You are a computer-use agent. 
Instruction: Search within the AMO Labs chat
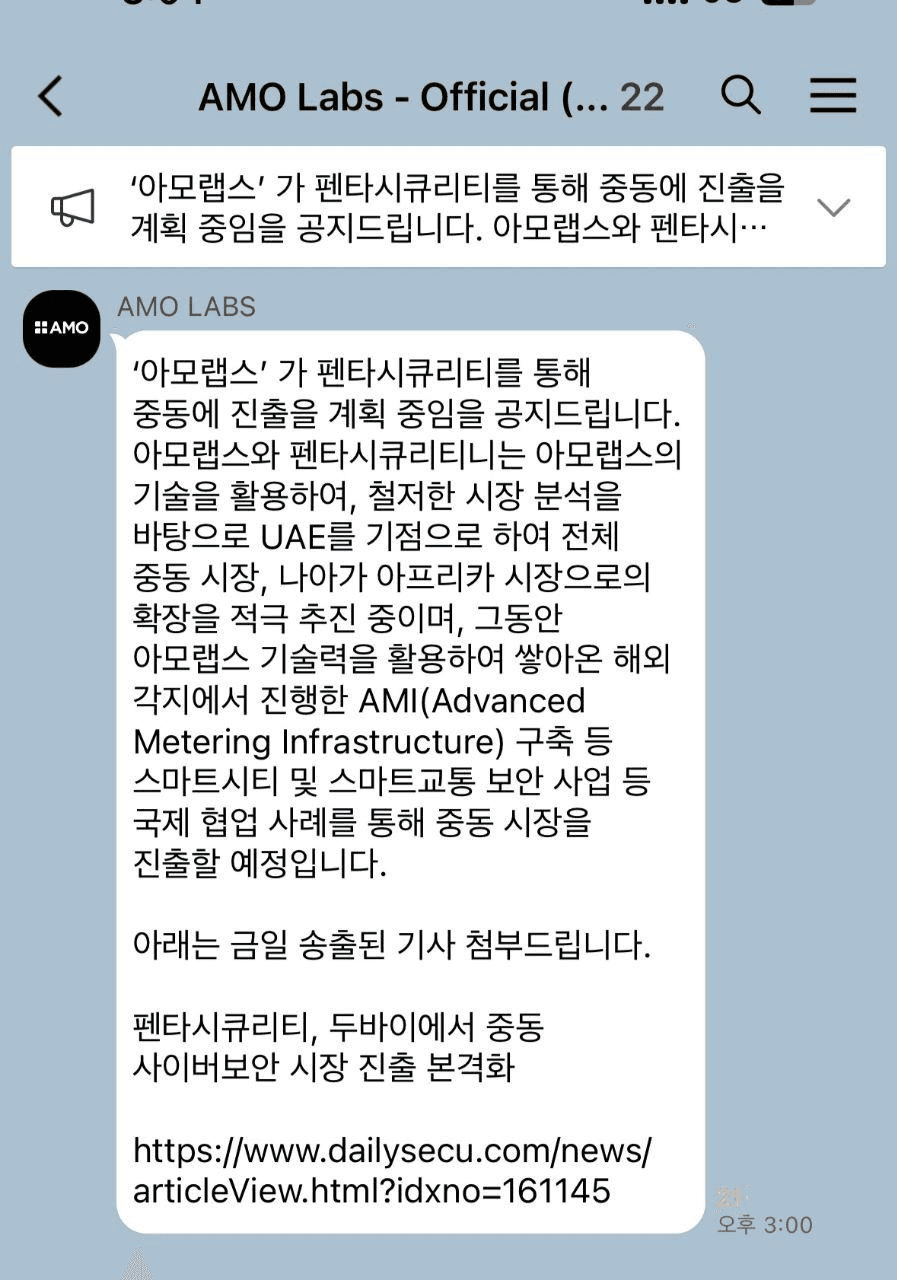click(741, 96)
